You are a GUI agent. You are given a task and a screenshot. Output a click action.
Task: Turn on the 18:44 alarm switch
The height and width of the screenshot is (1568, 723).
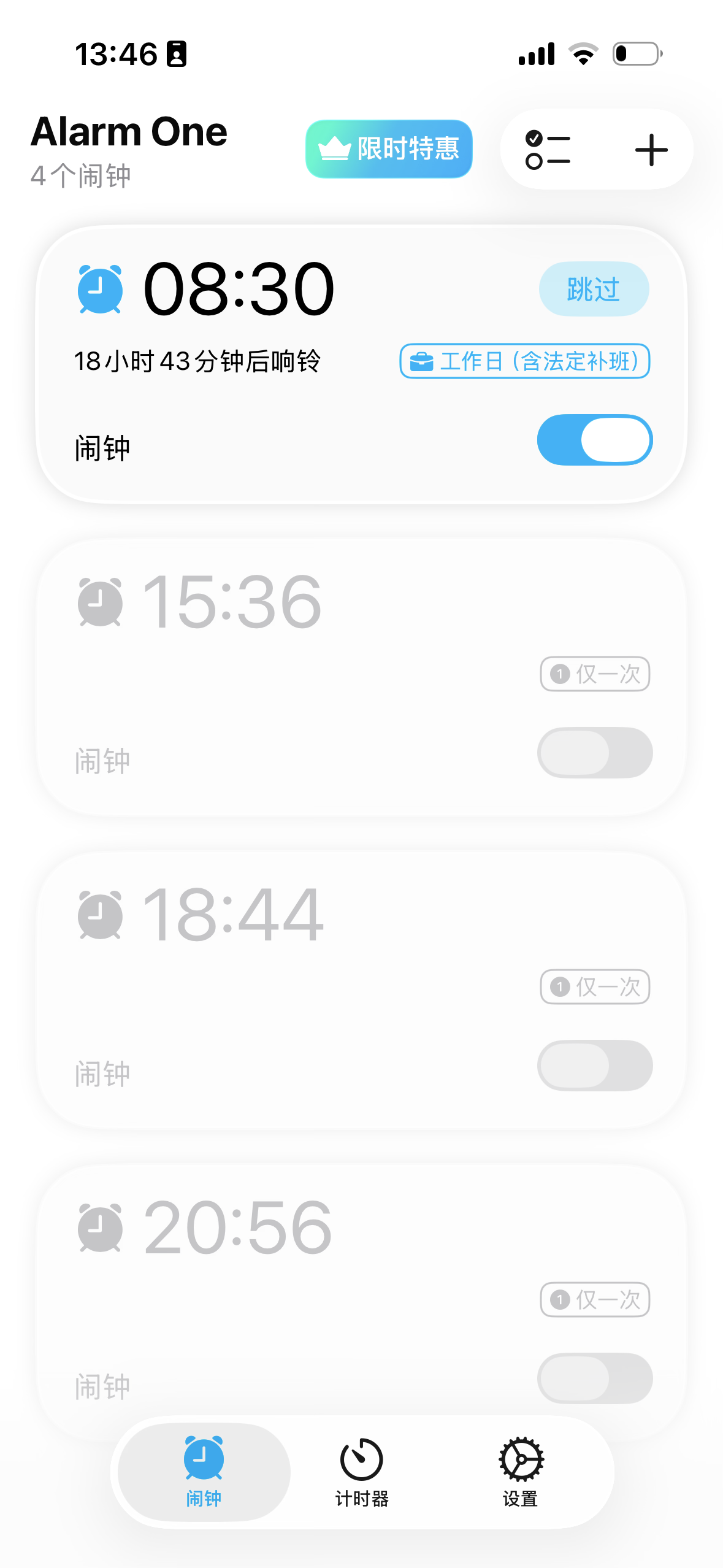pos(594,1066)
